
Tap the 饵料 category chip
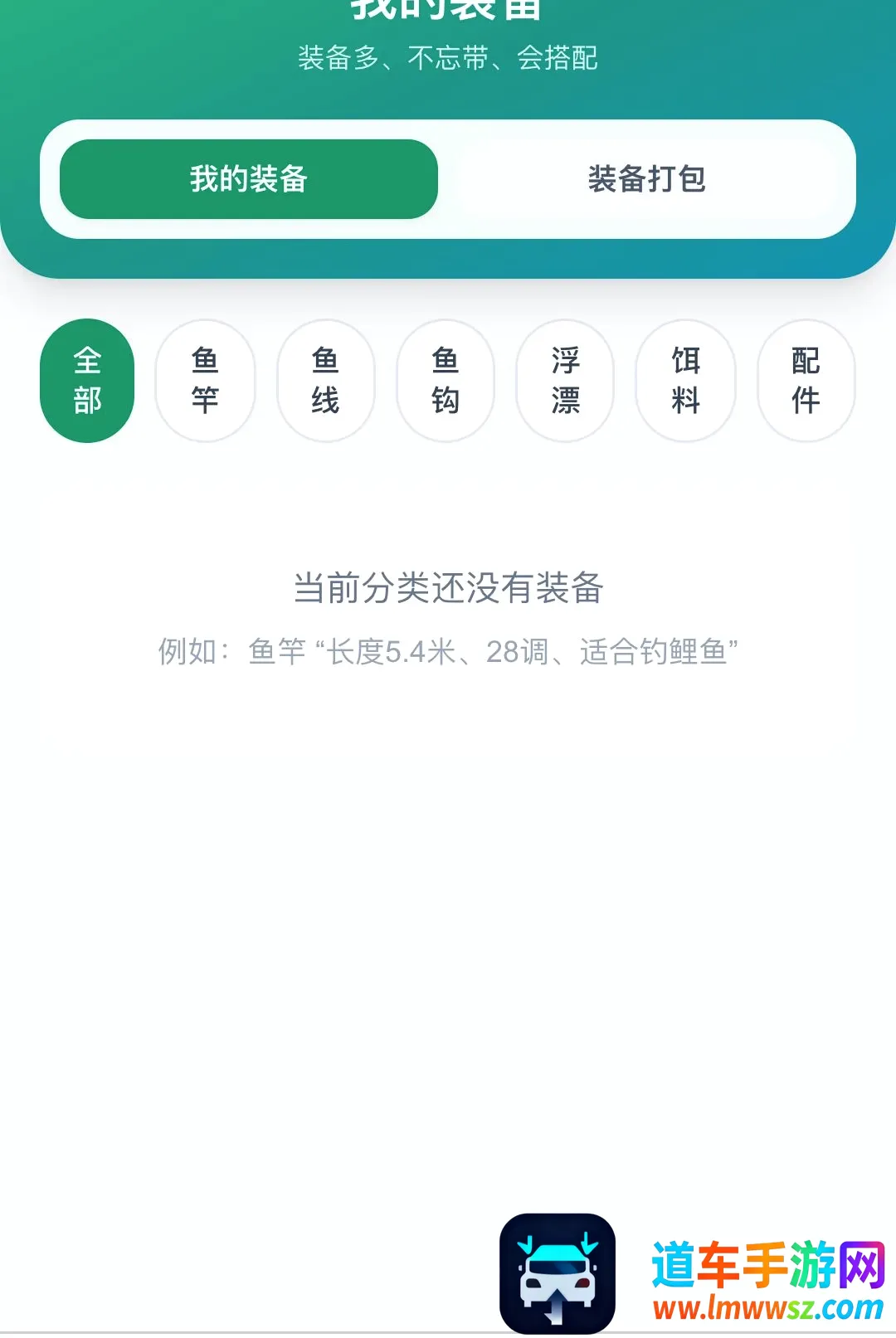pyautogui.click(x=685, y=381)
